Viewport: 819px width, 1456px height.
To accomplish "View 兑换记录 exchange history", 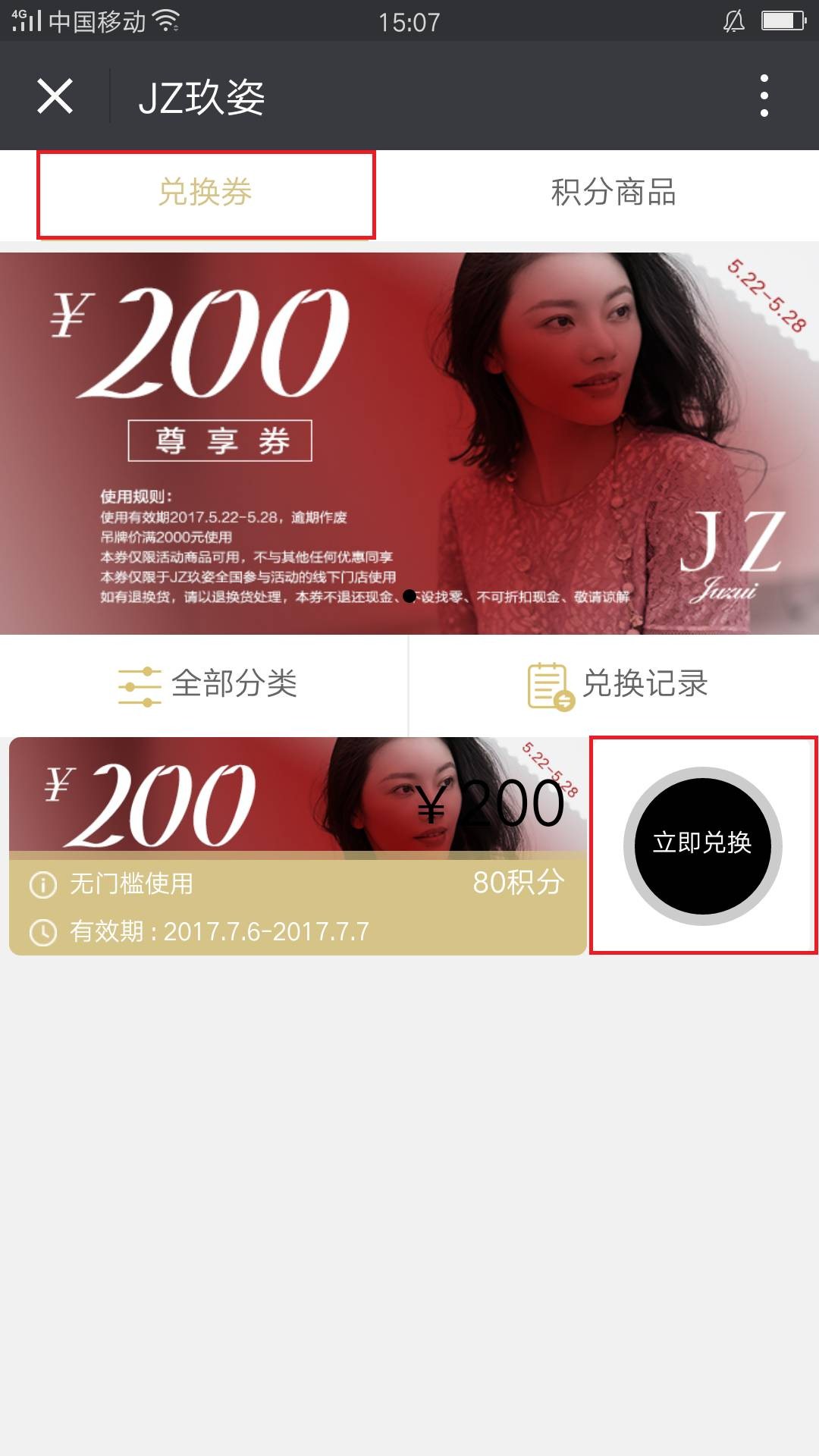I will 617,685.
